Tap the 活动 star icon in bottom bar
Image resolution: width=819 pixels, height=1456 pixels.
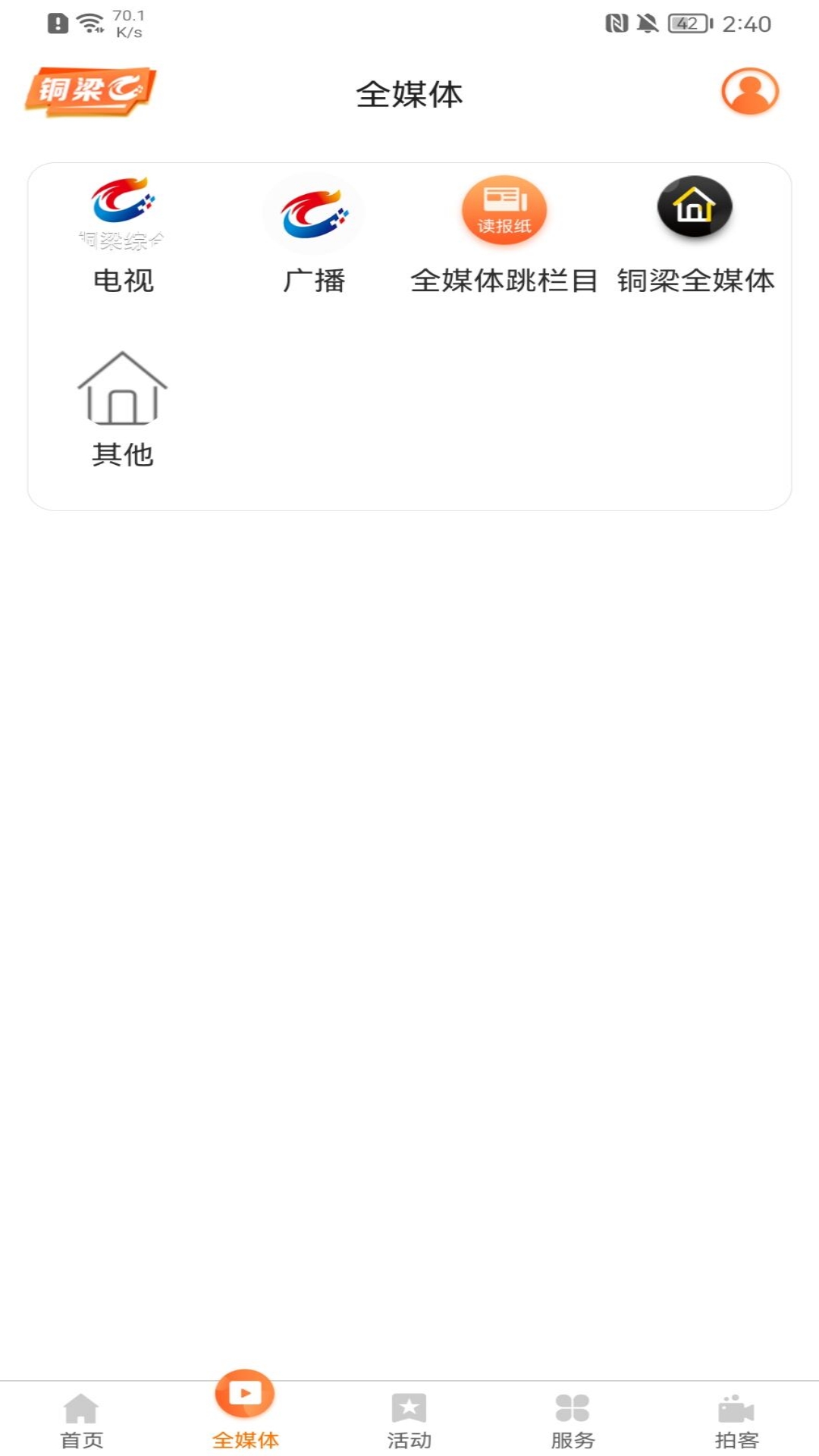(x=409, y=1415)
